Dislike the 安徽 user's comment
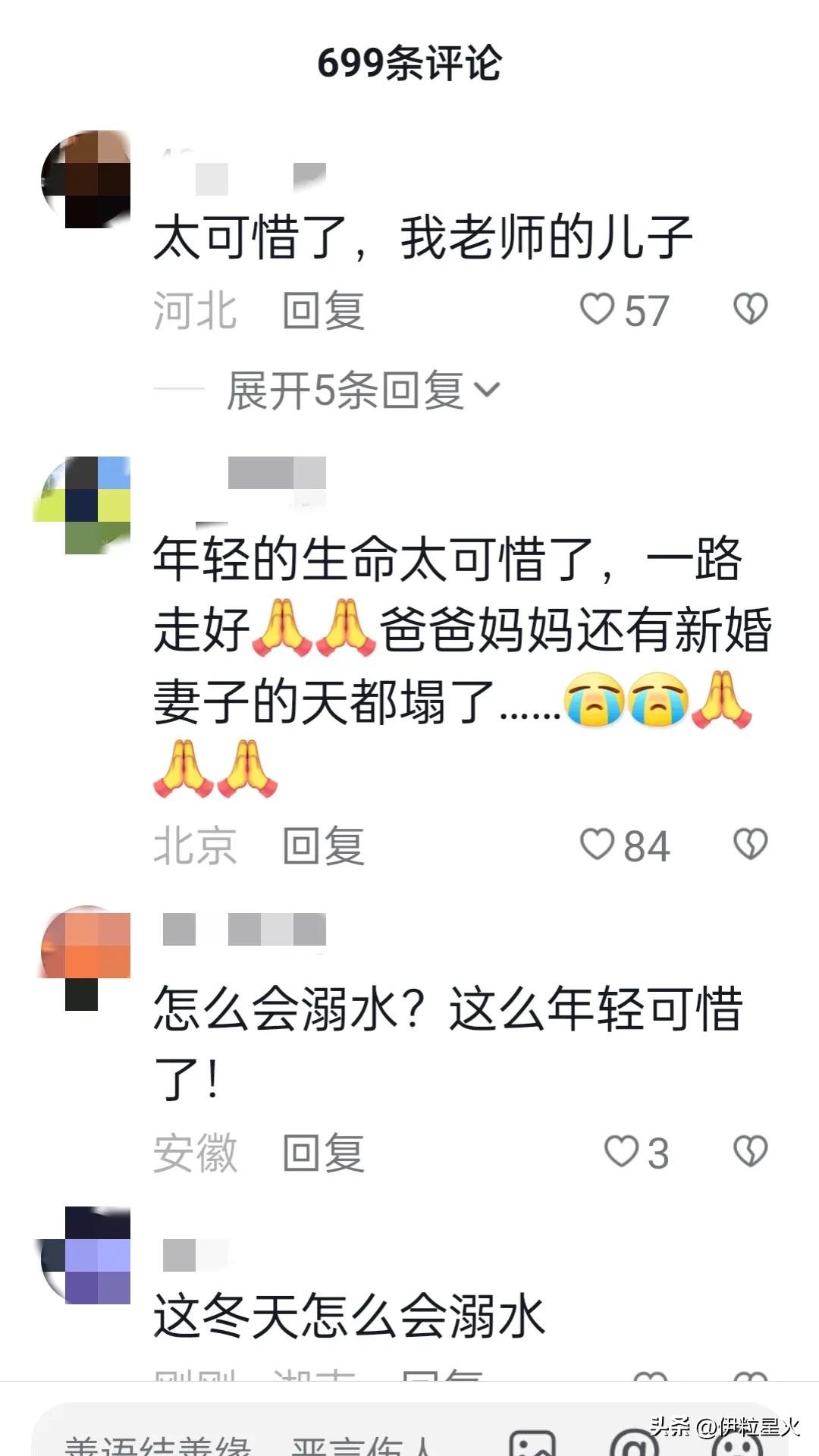 (x=750, y=1152)
